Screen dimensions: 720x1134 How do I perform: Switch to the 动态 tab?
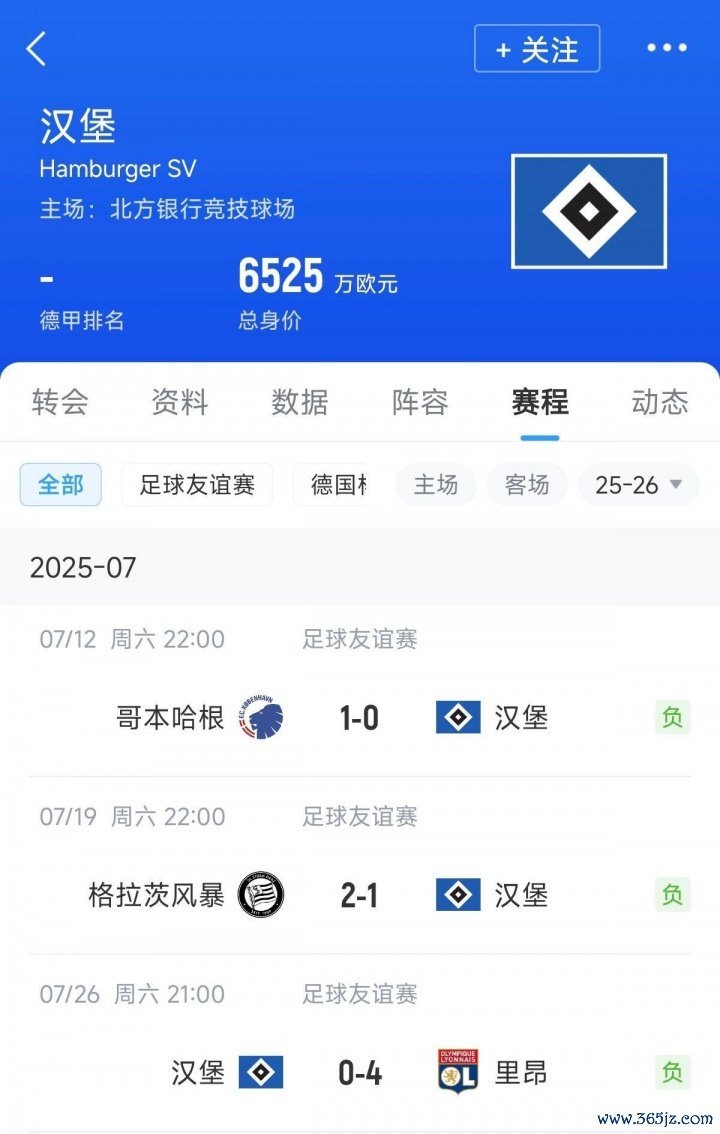(x=660, y=402)
